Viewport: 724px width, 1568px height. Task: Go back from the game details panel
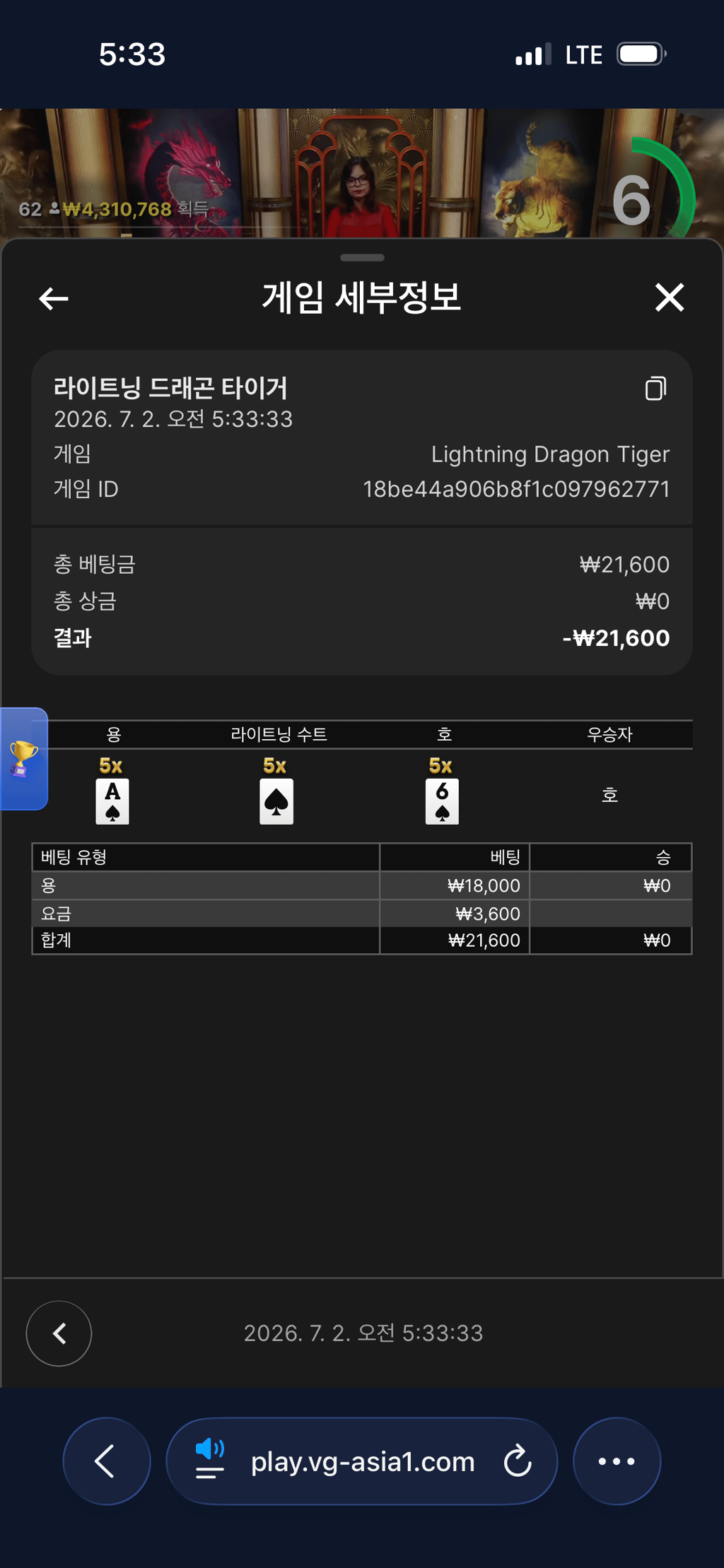click(54, 298)
